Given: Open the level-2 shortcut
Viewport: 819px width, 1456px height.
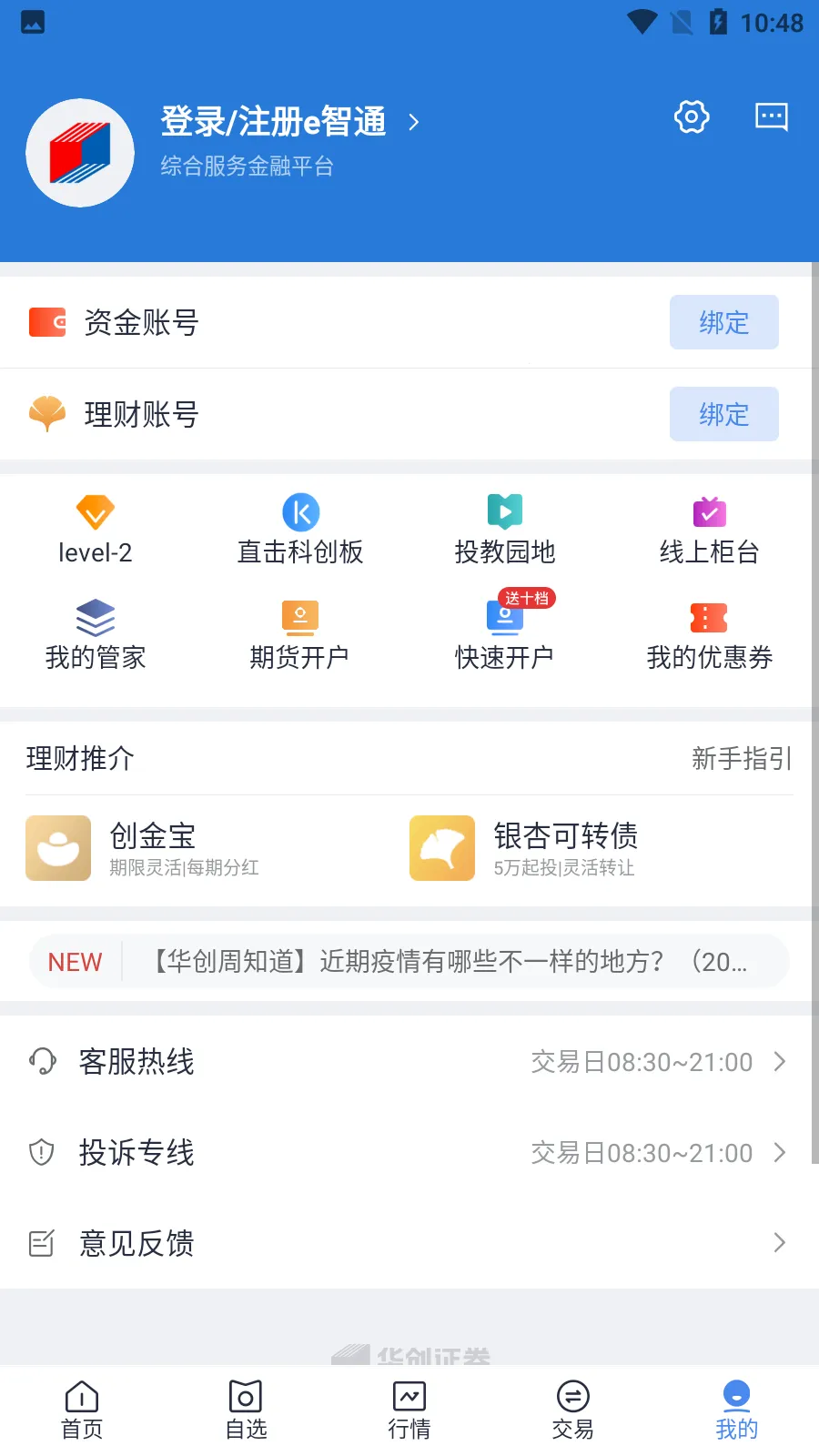Looking at the screenshot, I should click(96, 530).
